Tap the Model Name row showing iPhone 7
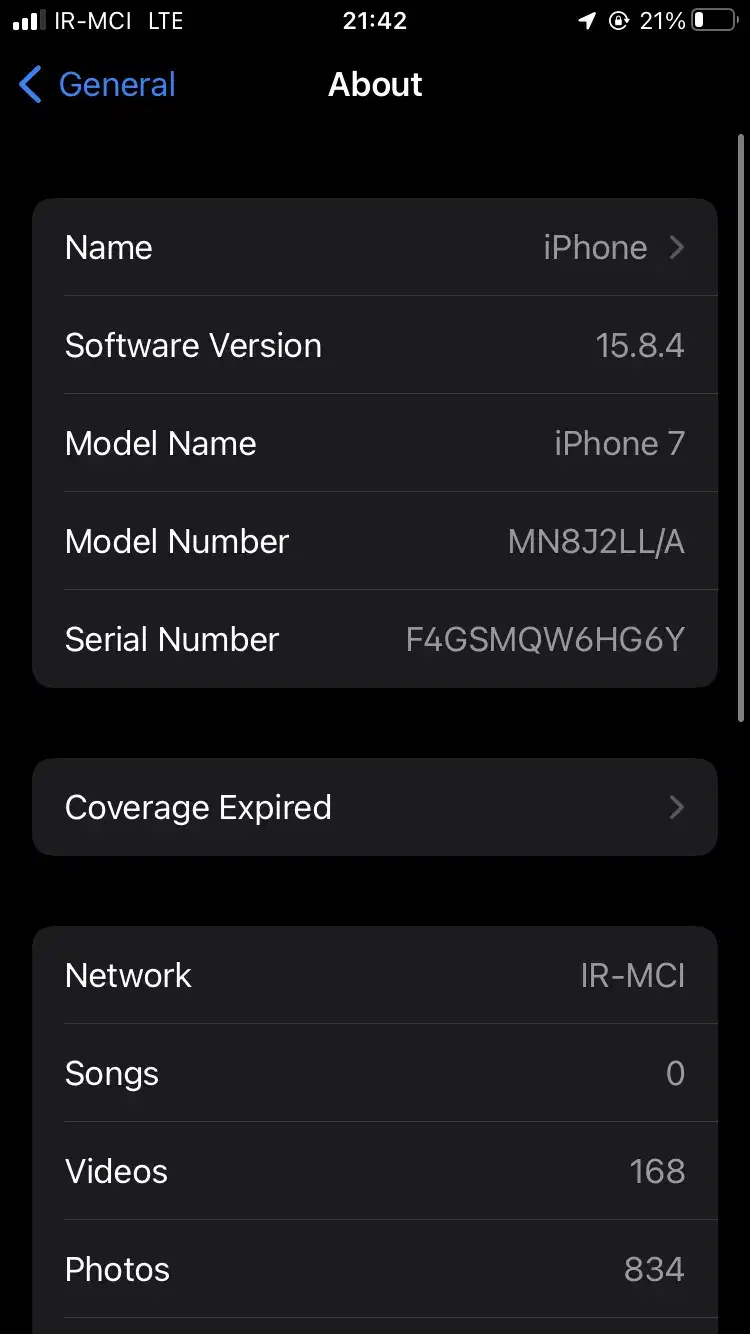The width and height of the screenshot is (750, 1334). (x=375, y=443)
